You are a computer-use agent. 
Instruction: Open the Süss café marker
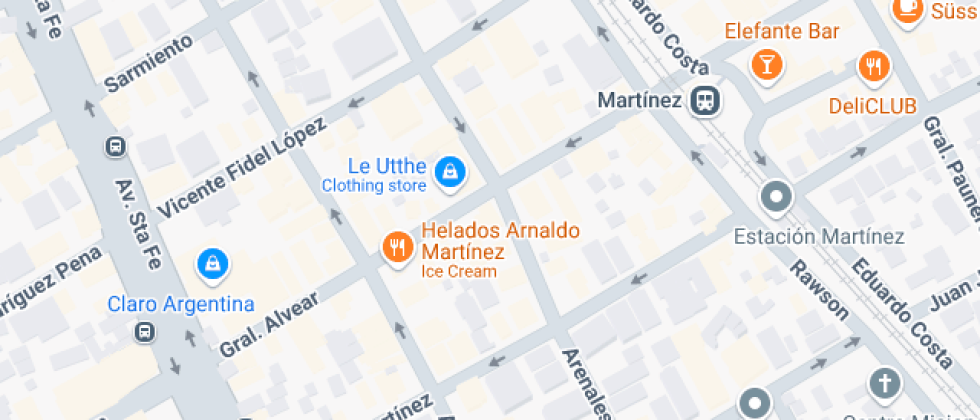pyautogui.click(x=908, y=9)
